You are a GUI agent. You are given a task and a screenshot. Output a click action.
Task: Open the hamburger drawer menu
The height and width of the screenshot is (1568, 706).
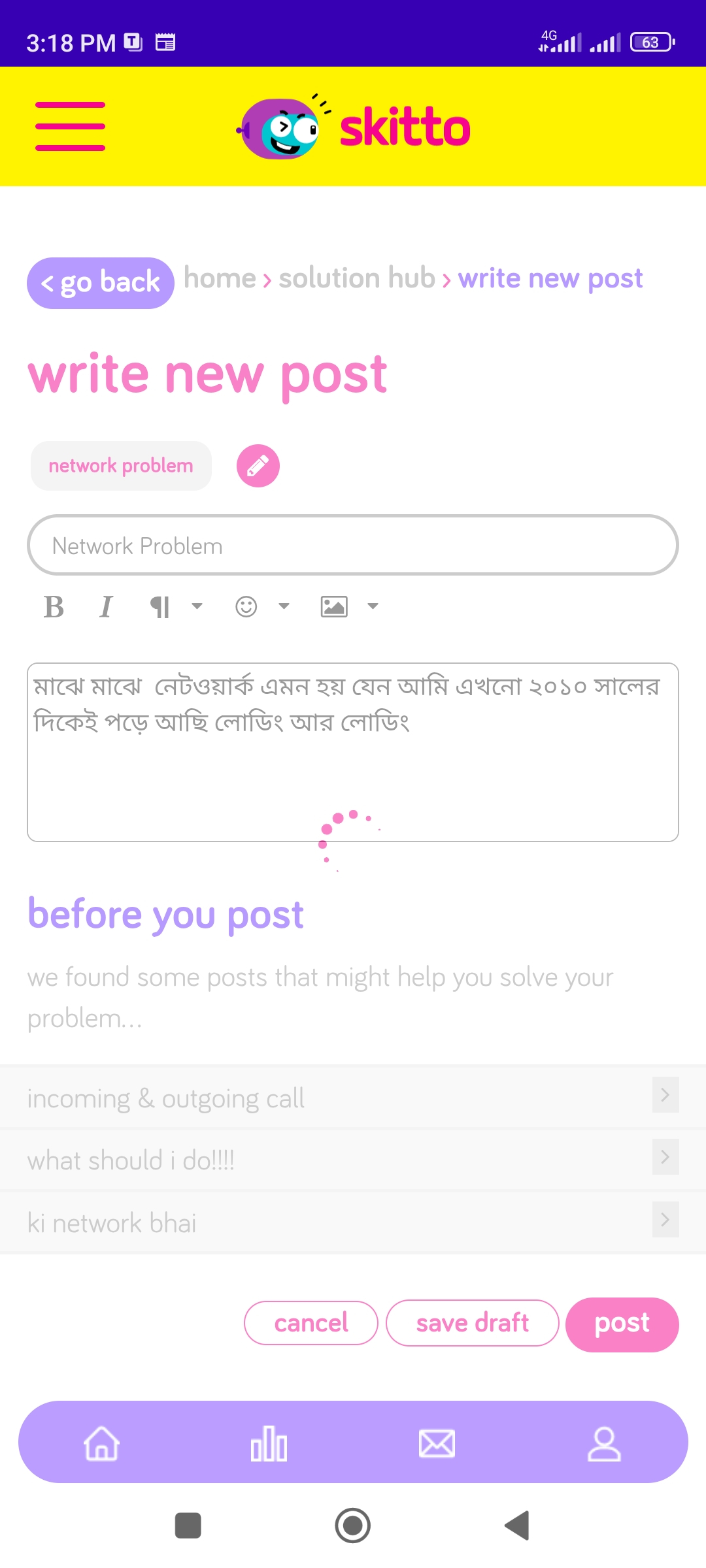click(70, 126)
